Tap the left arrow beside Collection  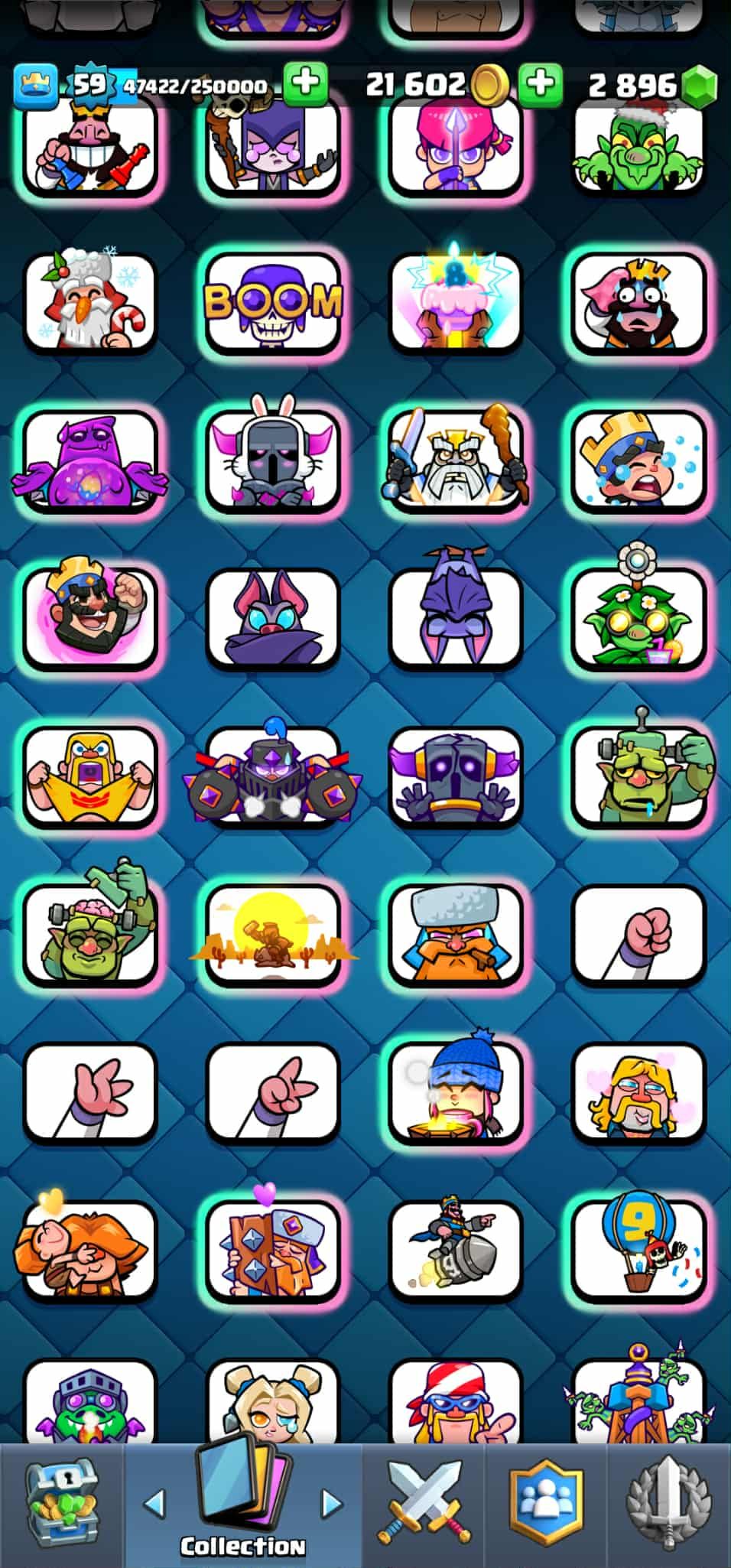pyautogui.click(x=154, y=1503)
